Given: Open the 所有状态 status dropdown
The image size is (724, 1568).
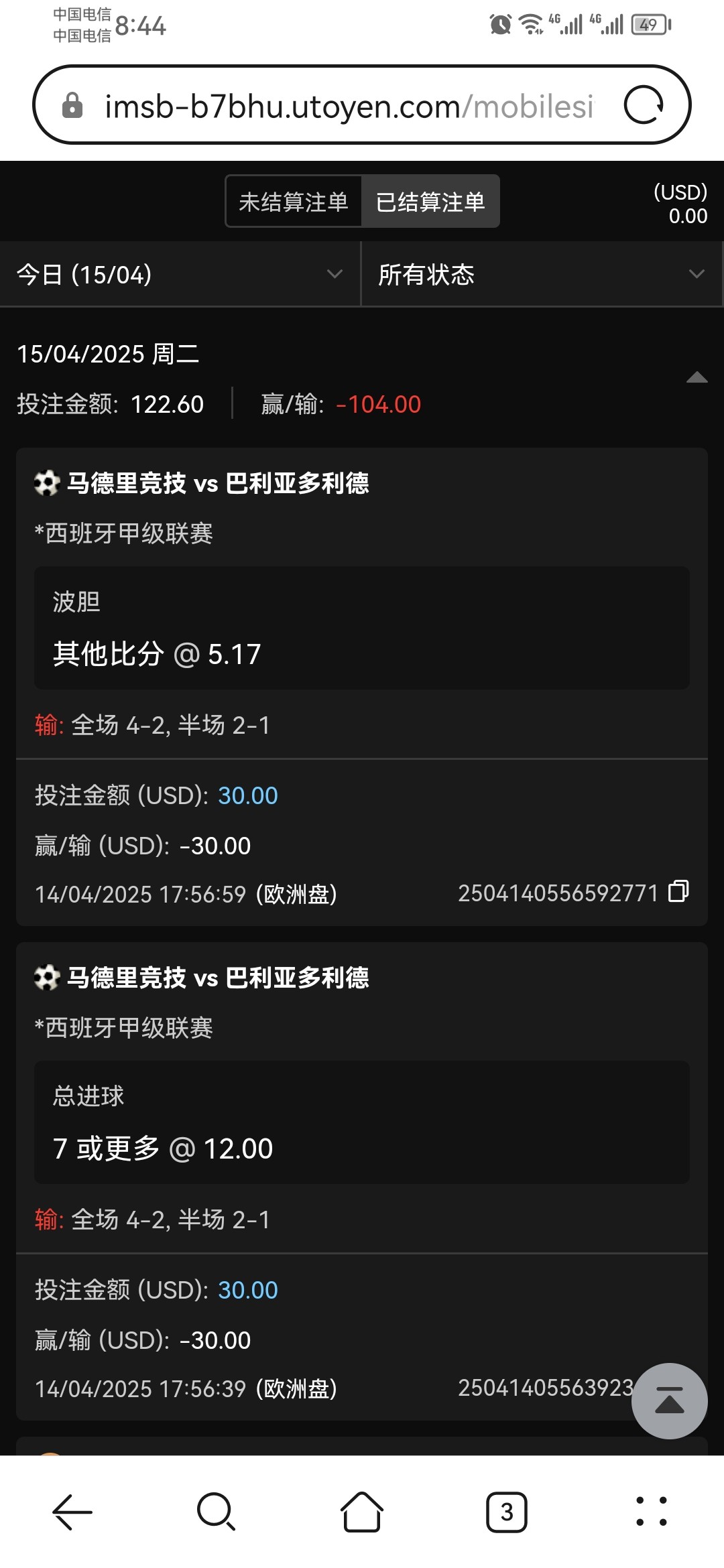Looking at the screenshot, I should [542, 274].
